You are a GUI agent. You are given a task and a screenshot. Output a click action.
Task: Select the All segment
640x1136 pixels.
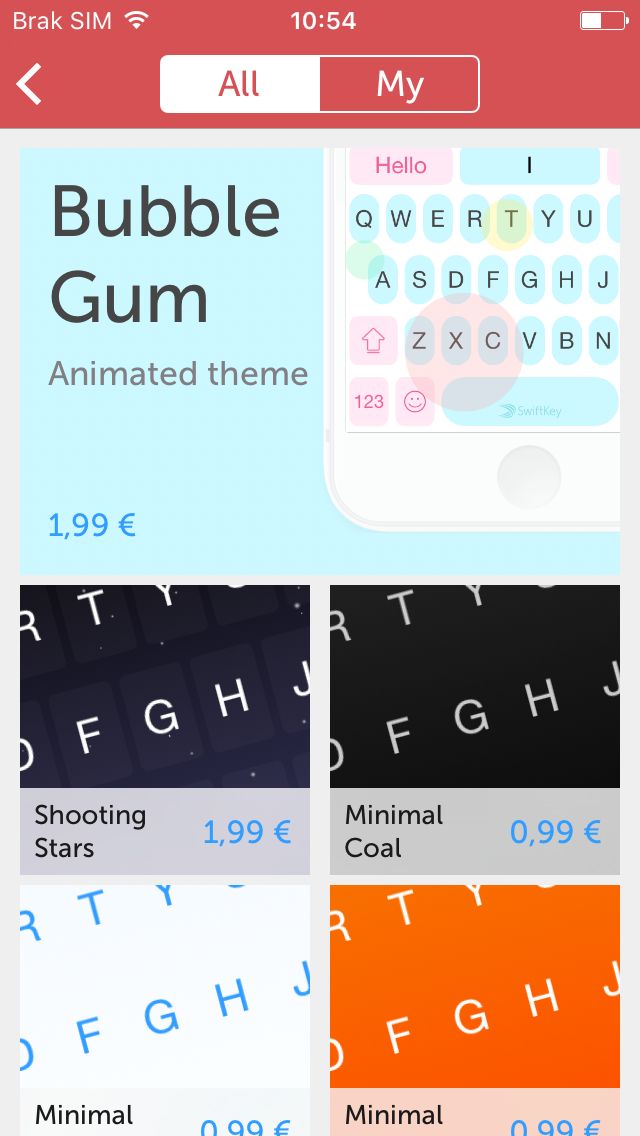(x=240, y=84)
